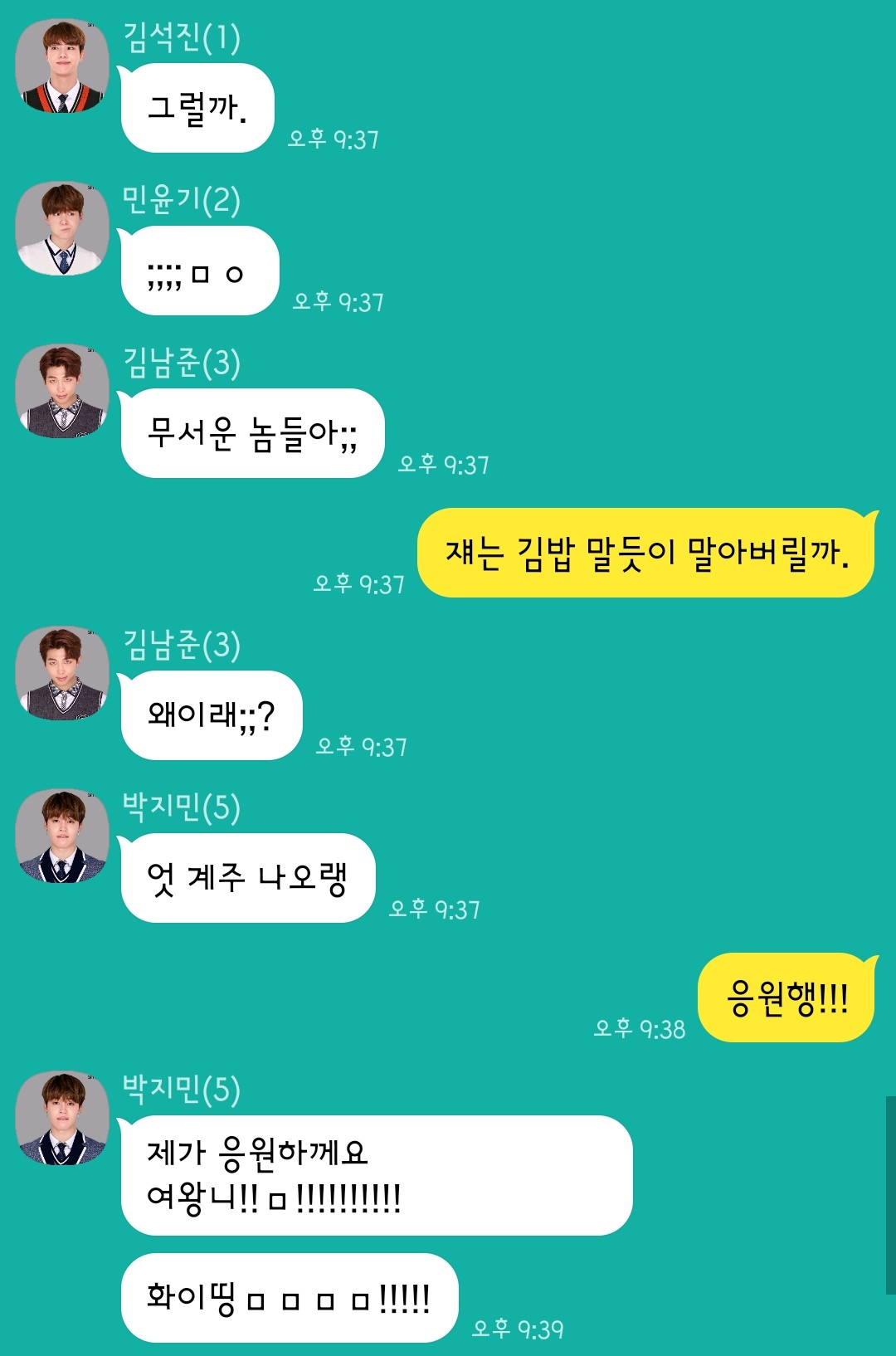896x1356 pixels.
Task: View 박지민's avatar beside "엇 계주 나오랭"
Action: (62, 836)
